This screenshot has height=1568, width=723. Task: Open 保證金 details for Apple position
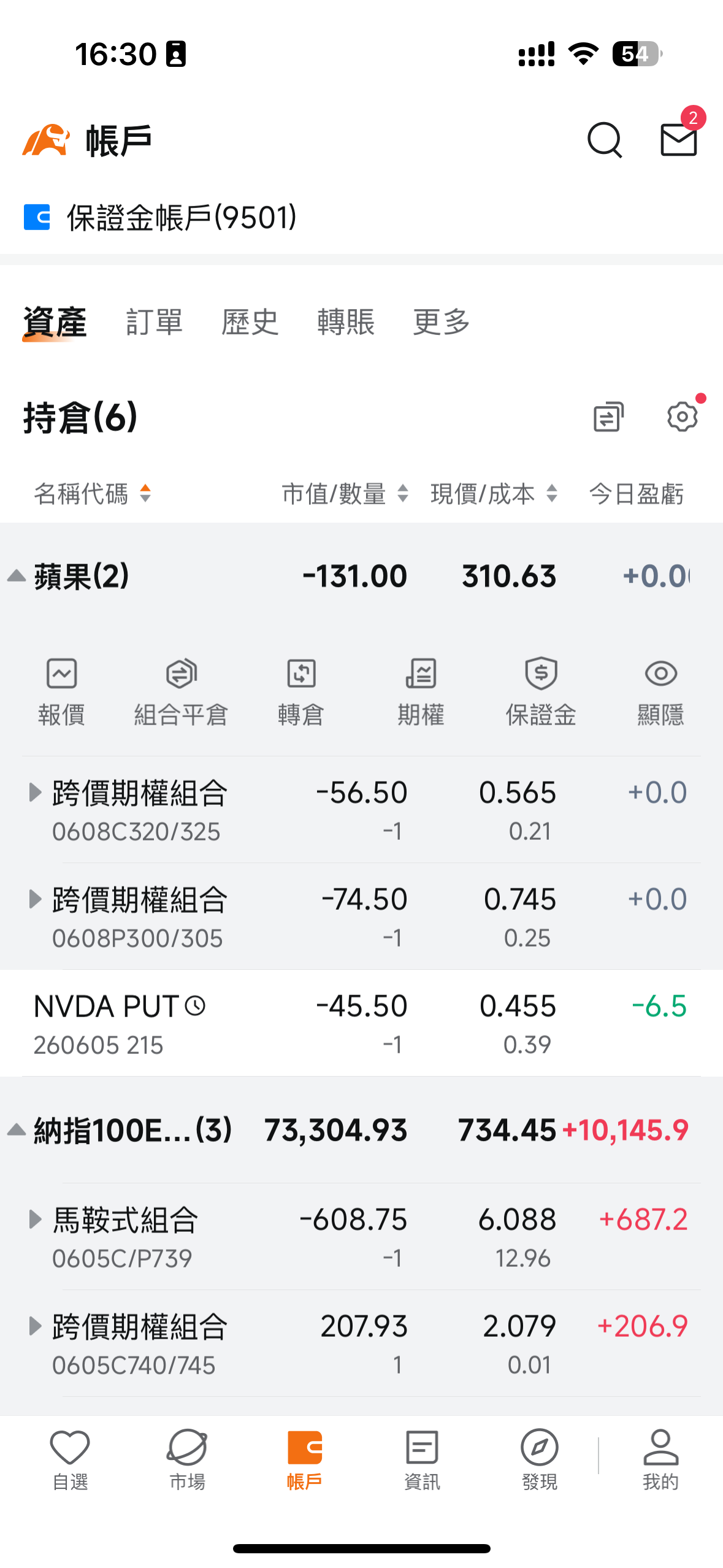[x=541, y=693]
